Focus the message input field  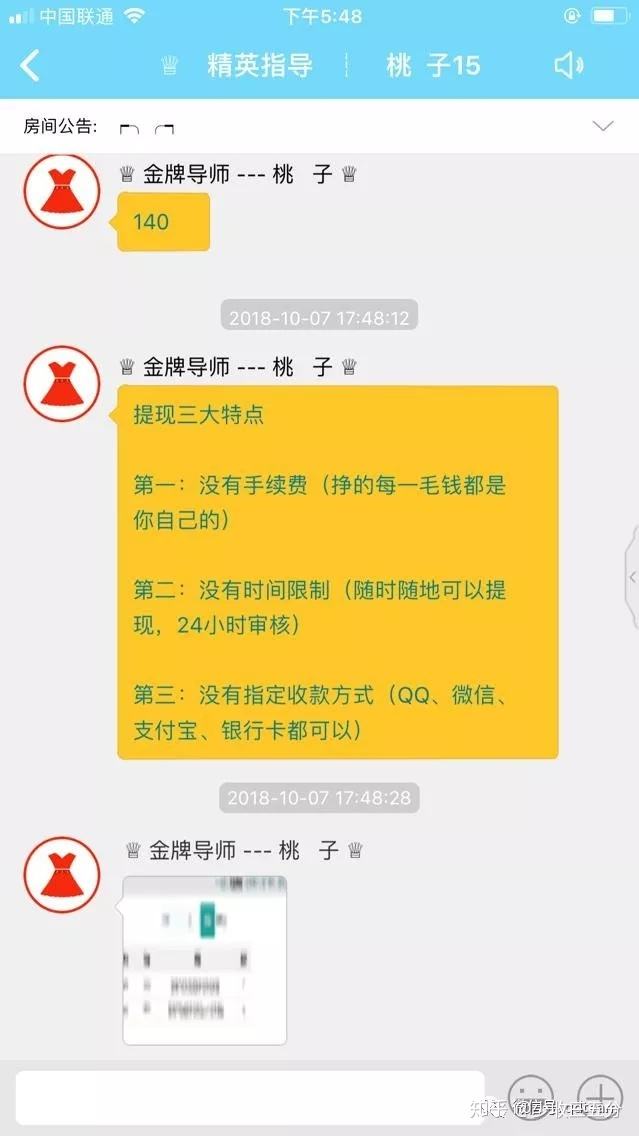(250, 1097)
